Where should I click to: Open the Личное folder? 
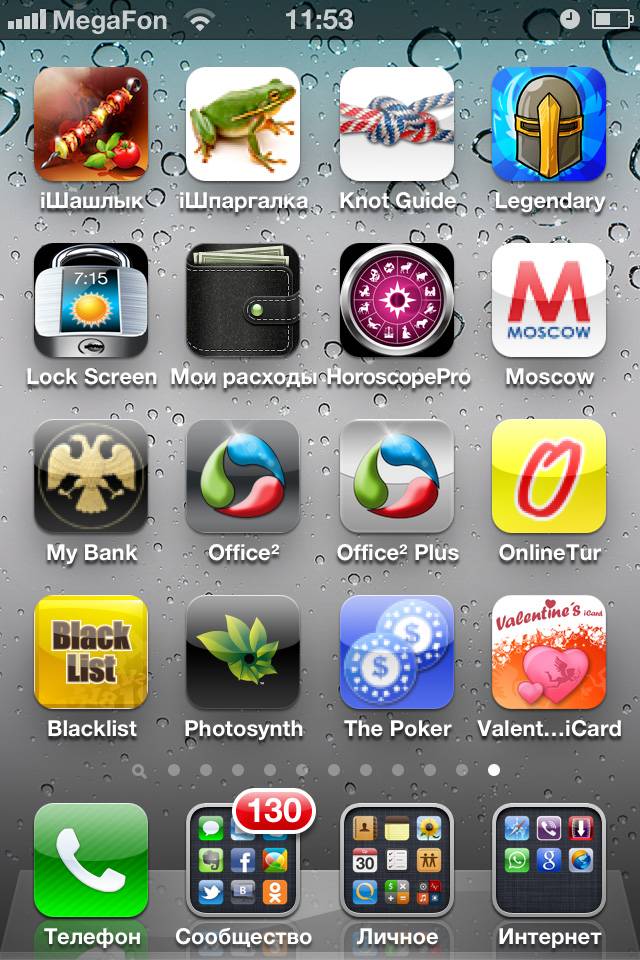pyautogui.click(x=396, y=860)
